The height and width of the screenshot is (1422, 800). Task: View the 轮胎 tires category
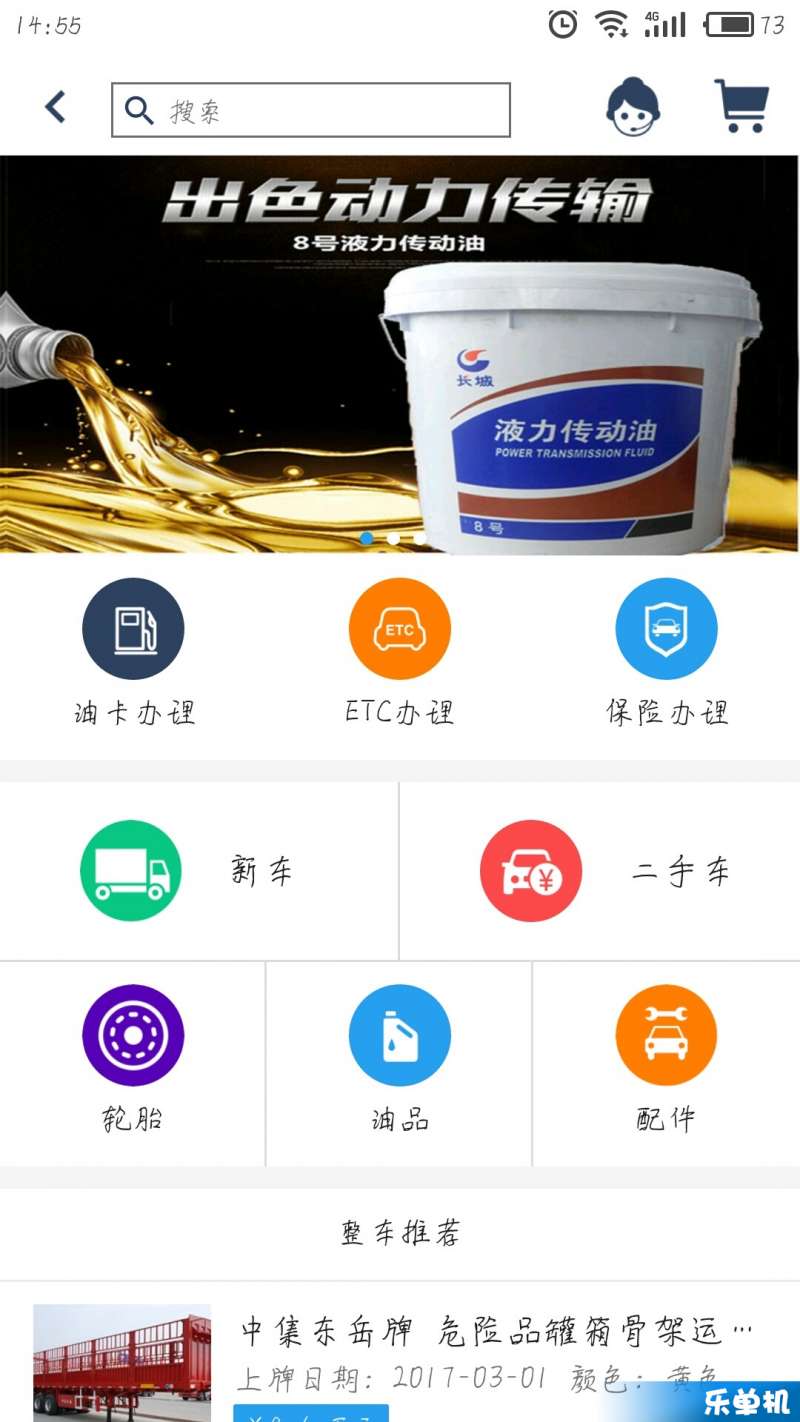click(x=132, y=1064)
